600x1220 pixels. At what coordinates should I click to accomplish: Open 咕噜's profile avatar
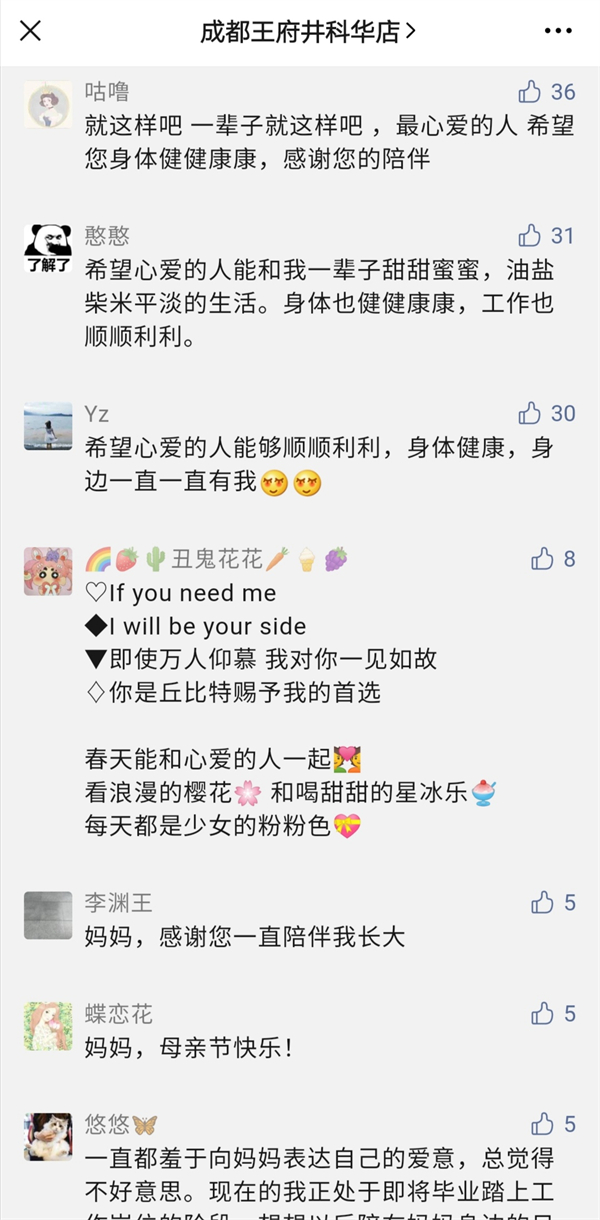[47, 105]
